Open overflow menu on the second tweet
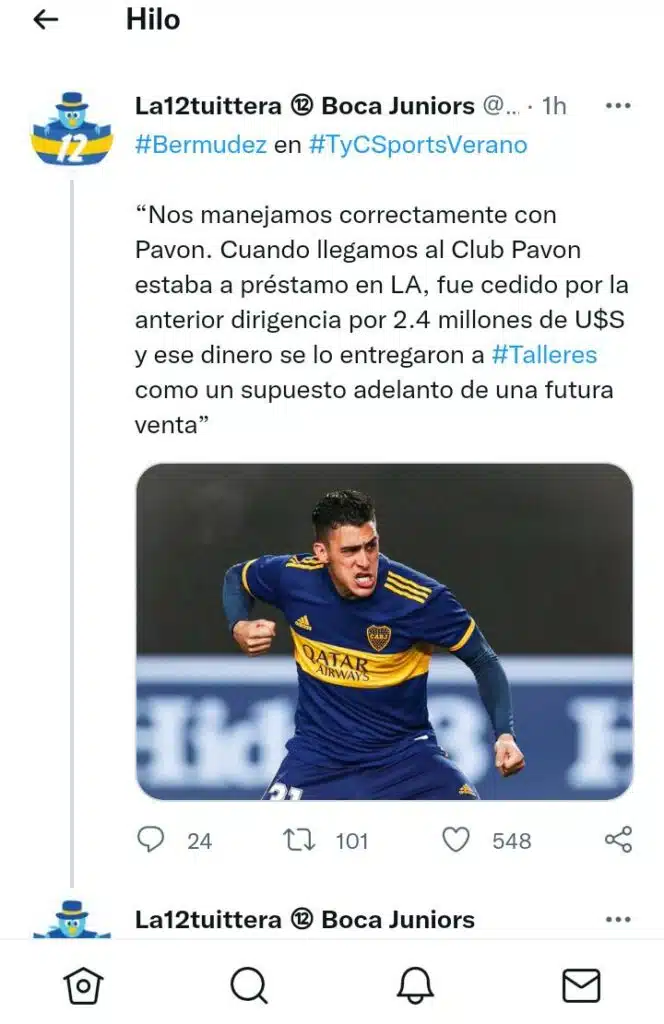The width and height of the screenshot is (664, 1024). pyautogui.click(x=618, y=920)
